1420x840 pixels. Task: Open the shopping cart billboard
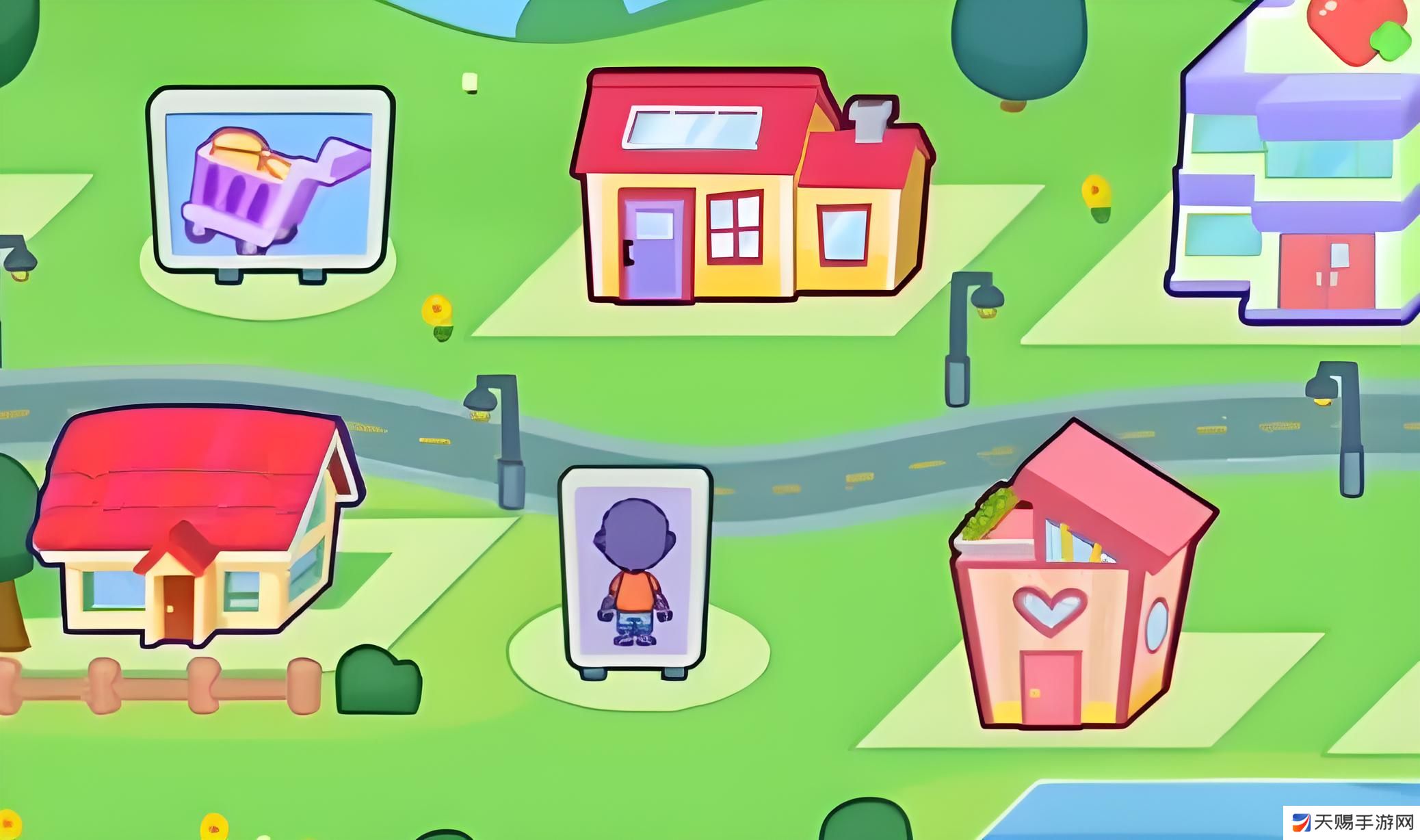tap(270, 181)
